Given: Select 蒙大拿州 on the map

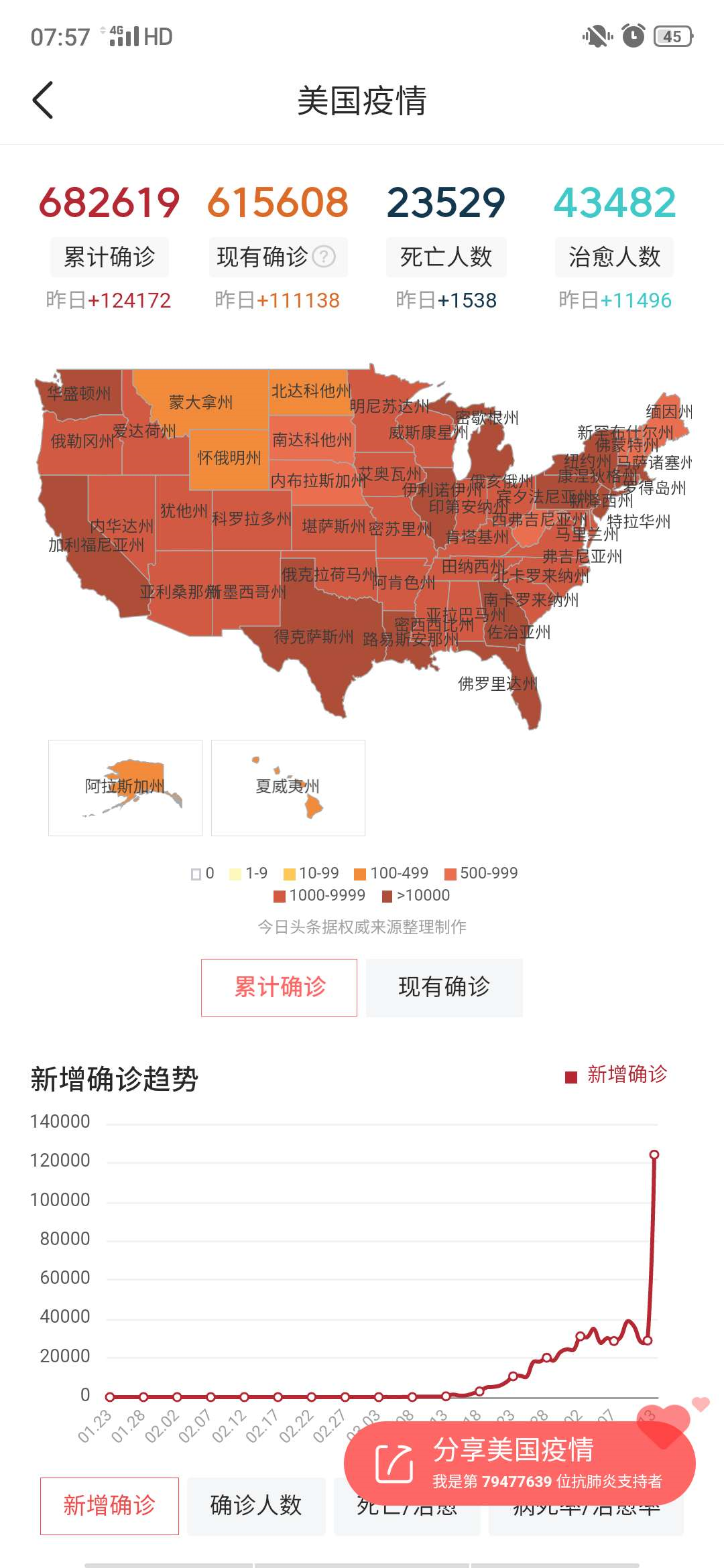Looking at the screenshot, I should tap(201, 401).
